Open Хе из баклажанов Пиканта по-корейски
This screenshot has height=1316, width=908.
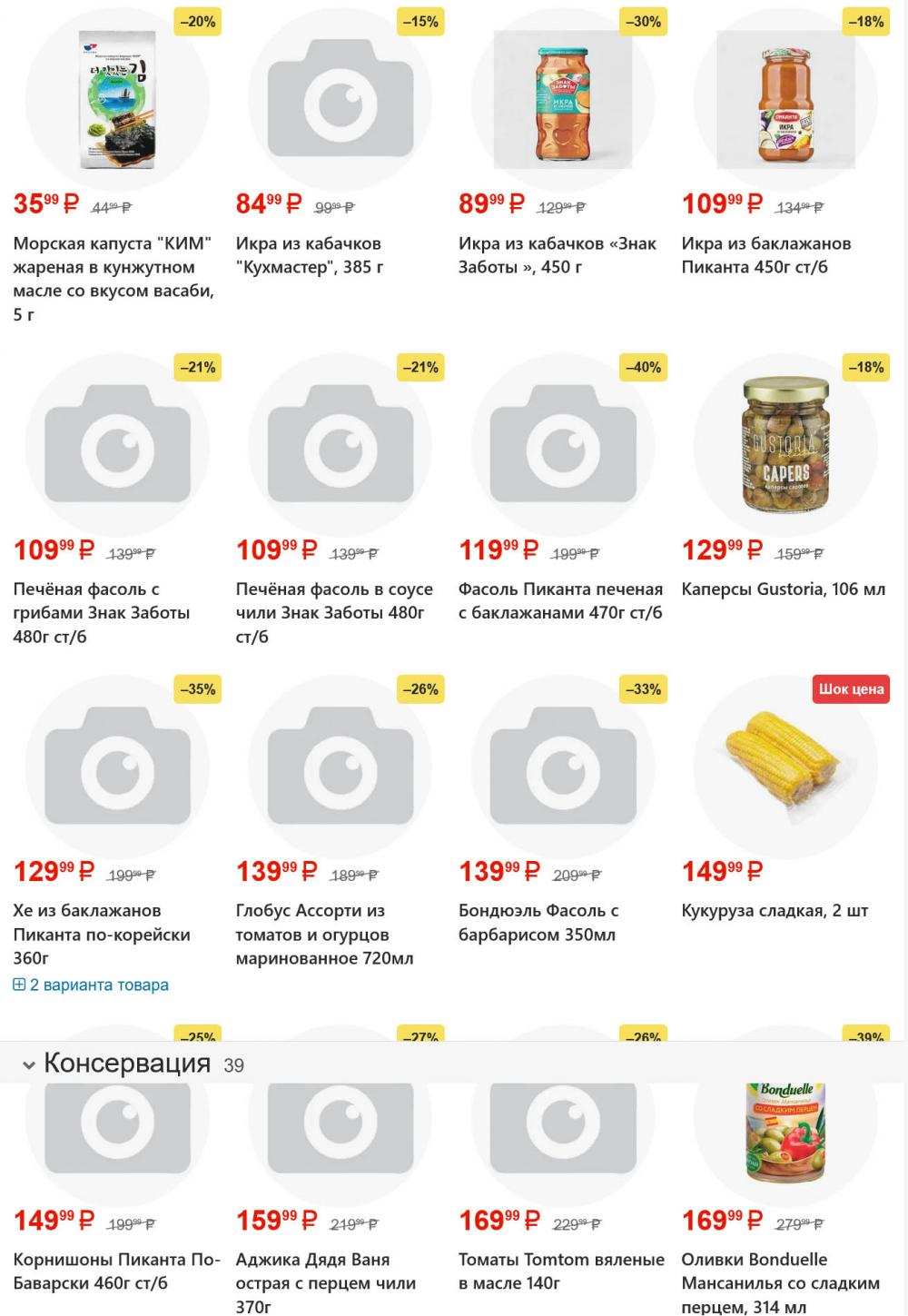[101, 934]
